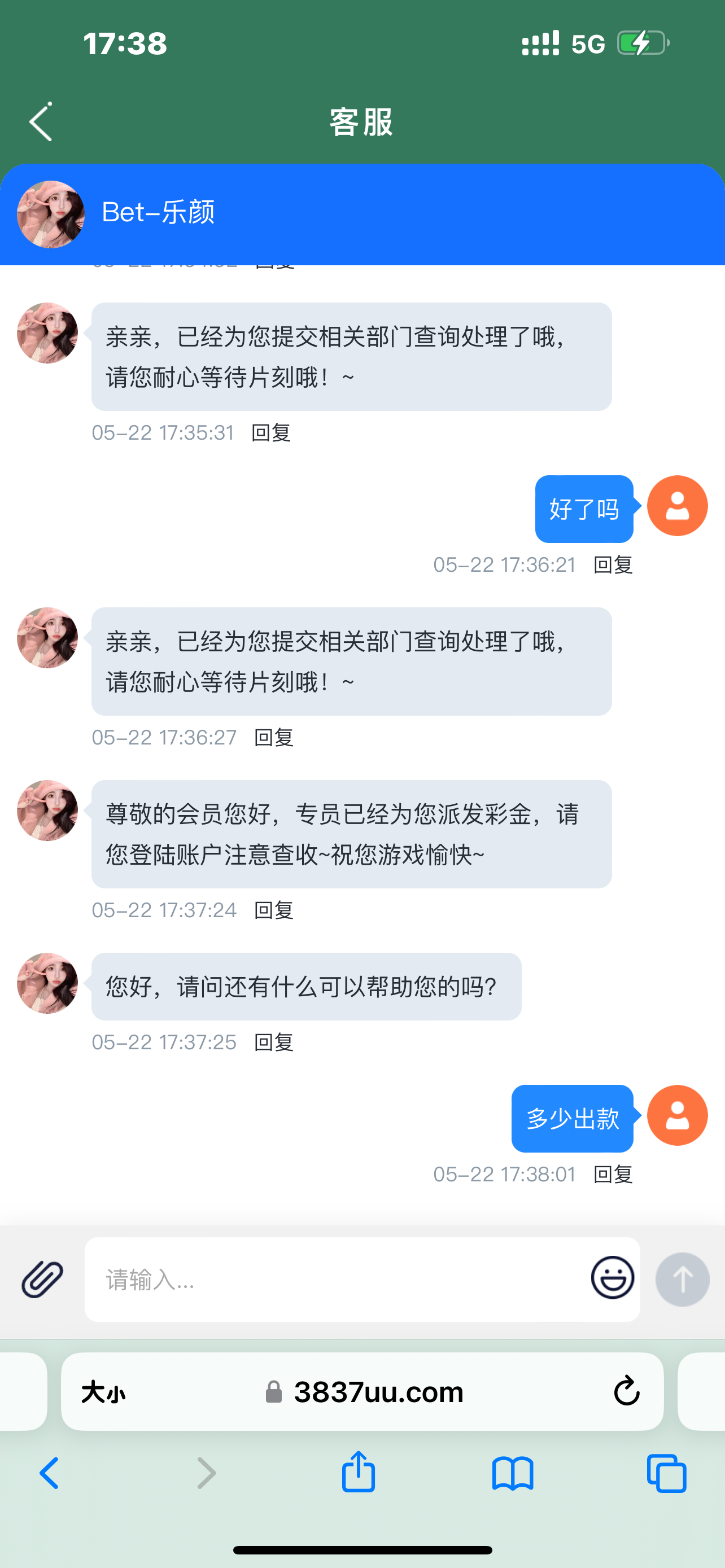Tap the send arrow button
The image size is (725, 1568).
682,1280
